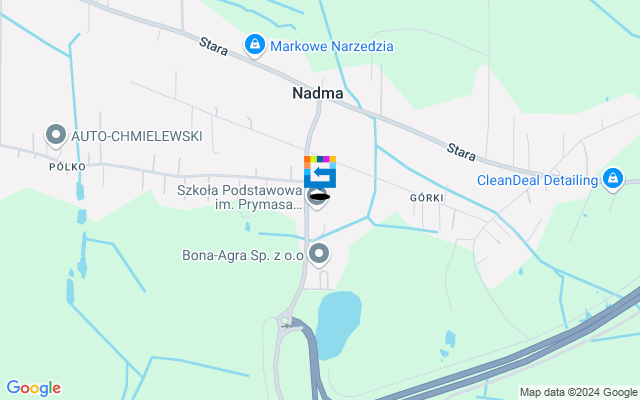Tap the Bona-Agra Sp. z o.o pin

(319, 254)
